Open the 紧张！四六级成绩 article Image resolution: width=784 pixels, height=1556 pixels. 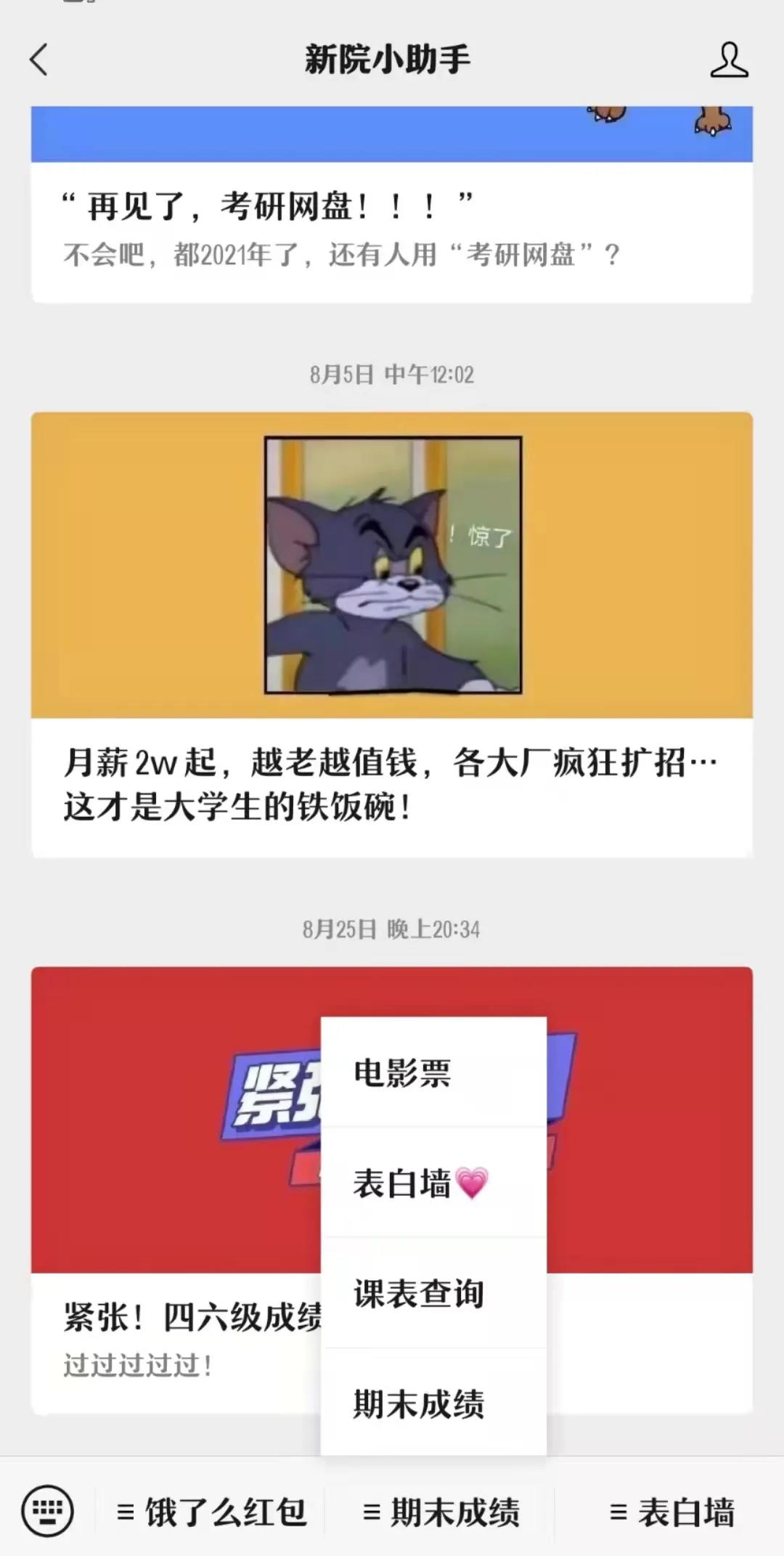[x=174, y=1336]
